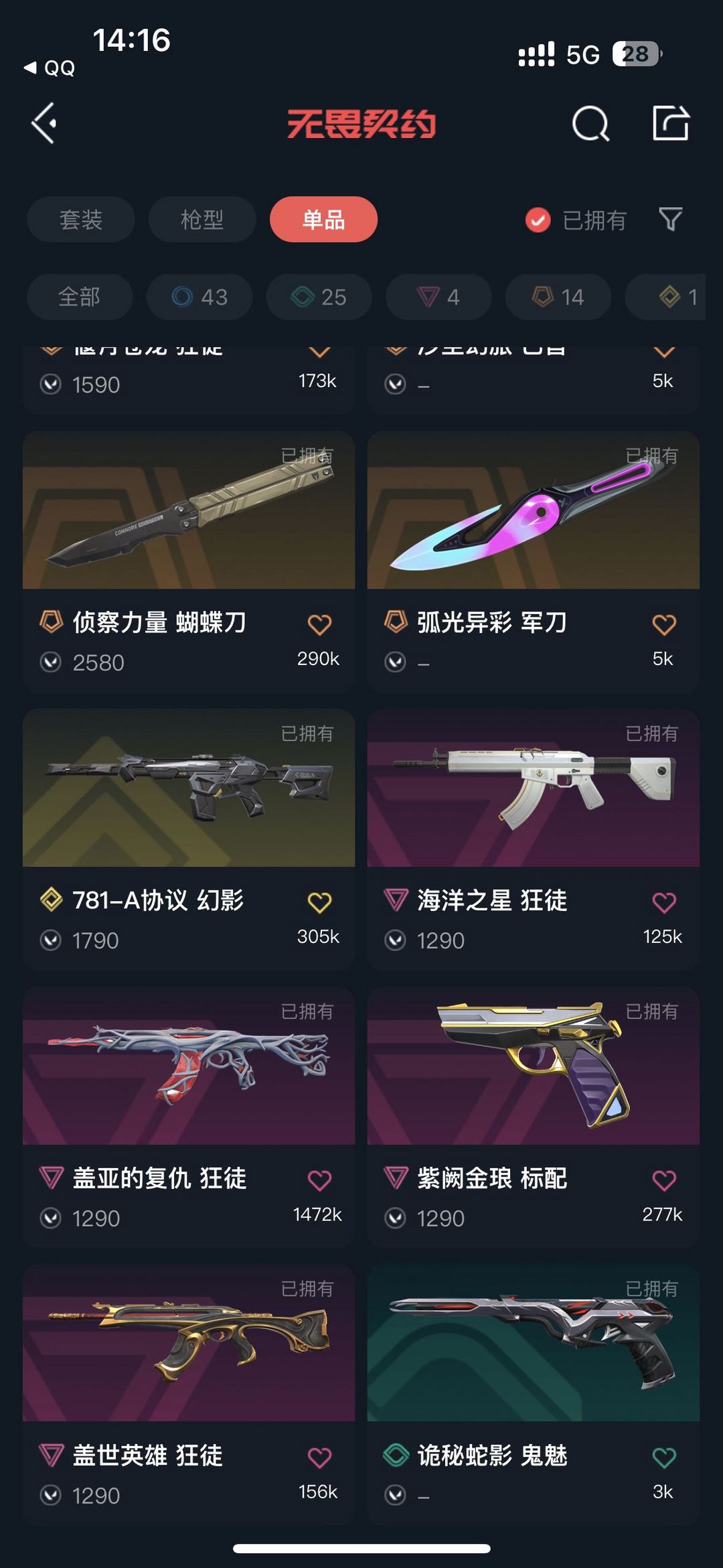Viewport: 723px width, 1568px height.
Task: Switch to the 枪型 tab
Action: (x=202, y=219)
